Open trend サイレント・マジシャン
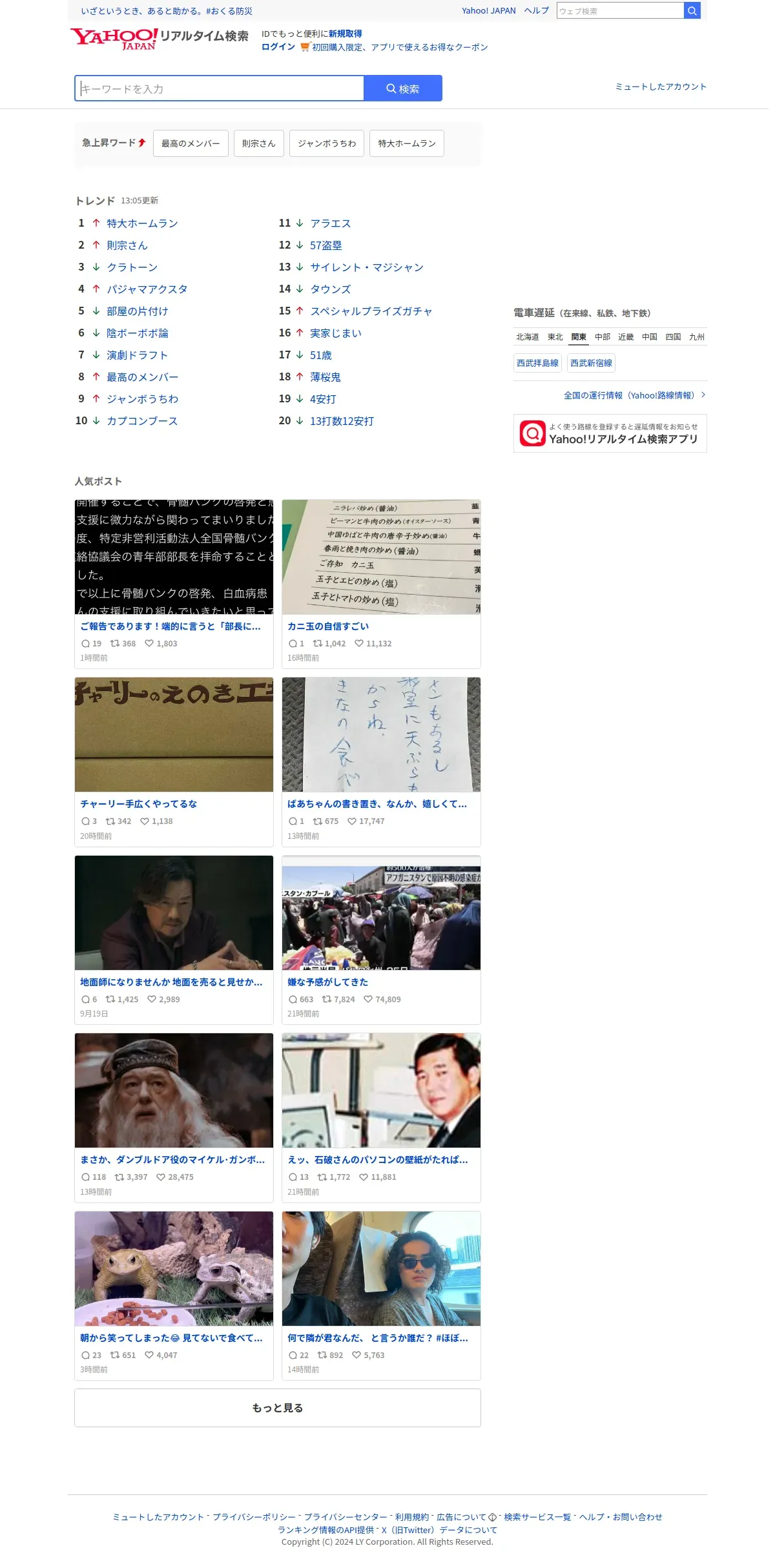 (x=367, y=267)
